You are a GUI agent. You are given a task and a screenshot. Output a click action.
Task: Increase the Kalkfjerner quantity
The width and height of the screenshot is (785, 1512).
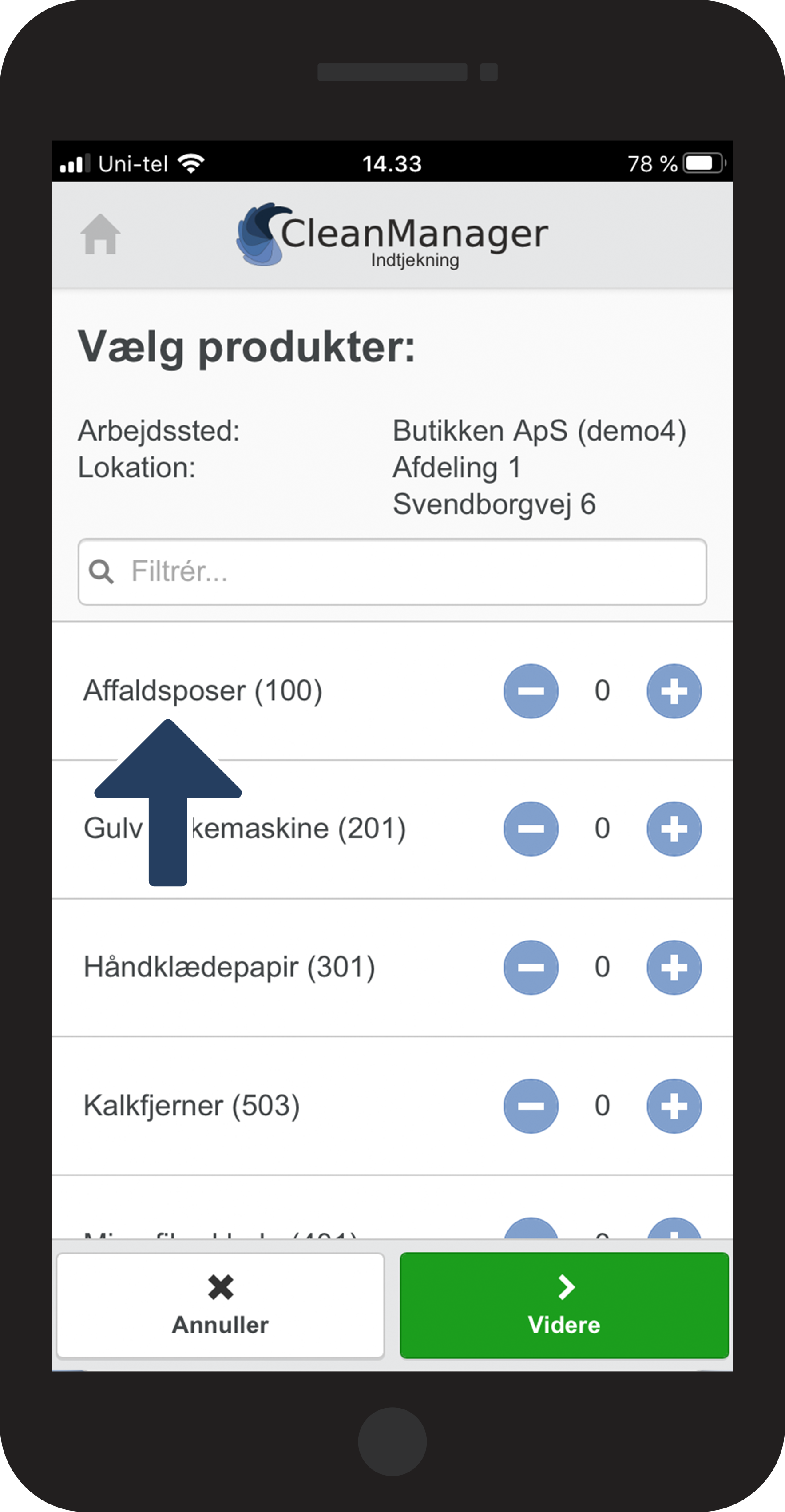click(x=674, y=1105)
